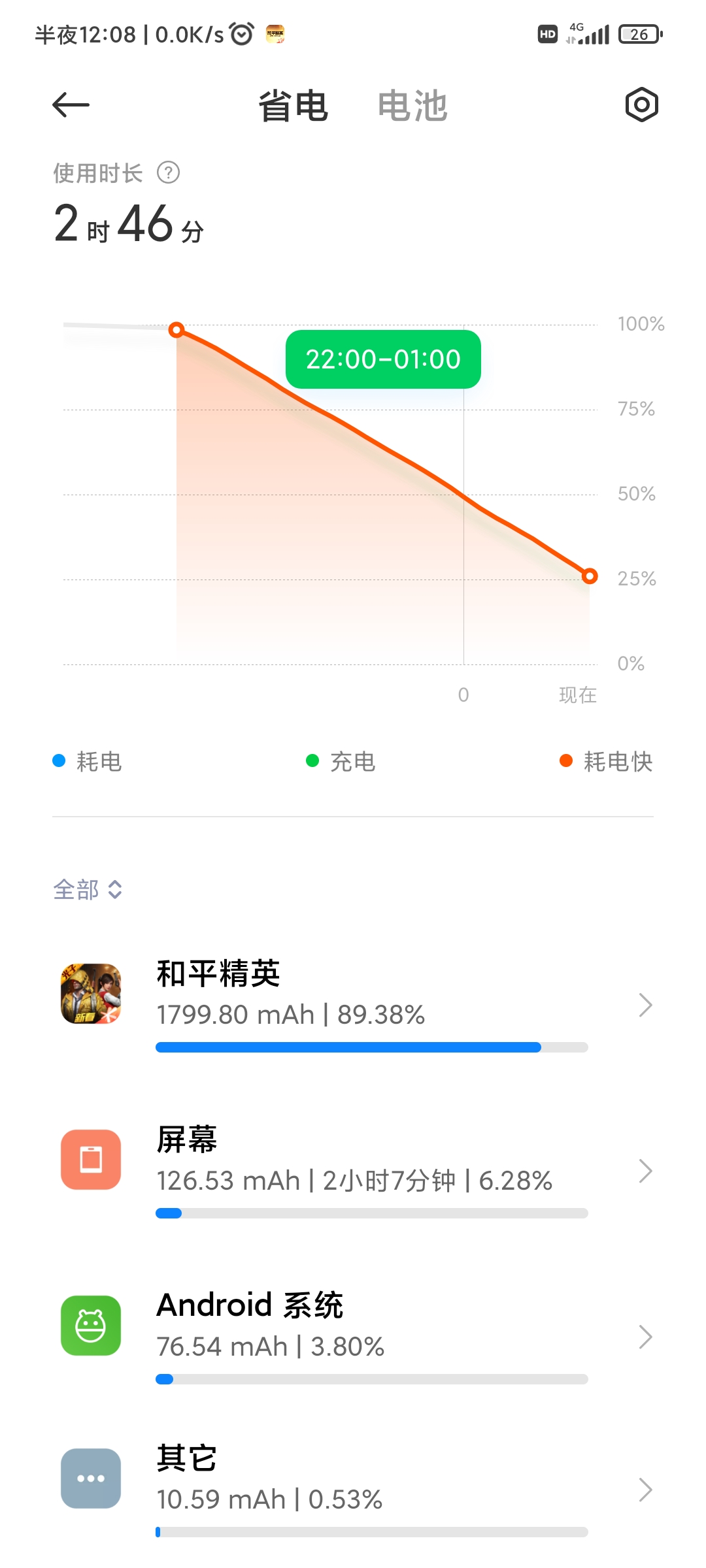Tap the 22:00-01:00 time range bubble
The height and width of the screenshot is (1568, 706).
point(383,359)
